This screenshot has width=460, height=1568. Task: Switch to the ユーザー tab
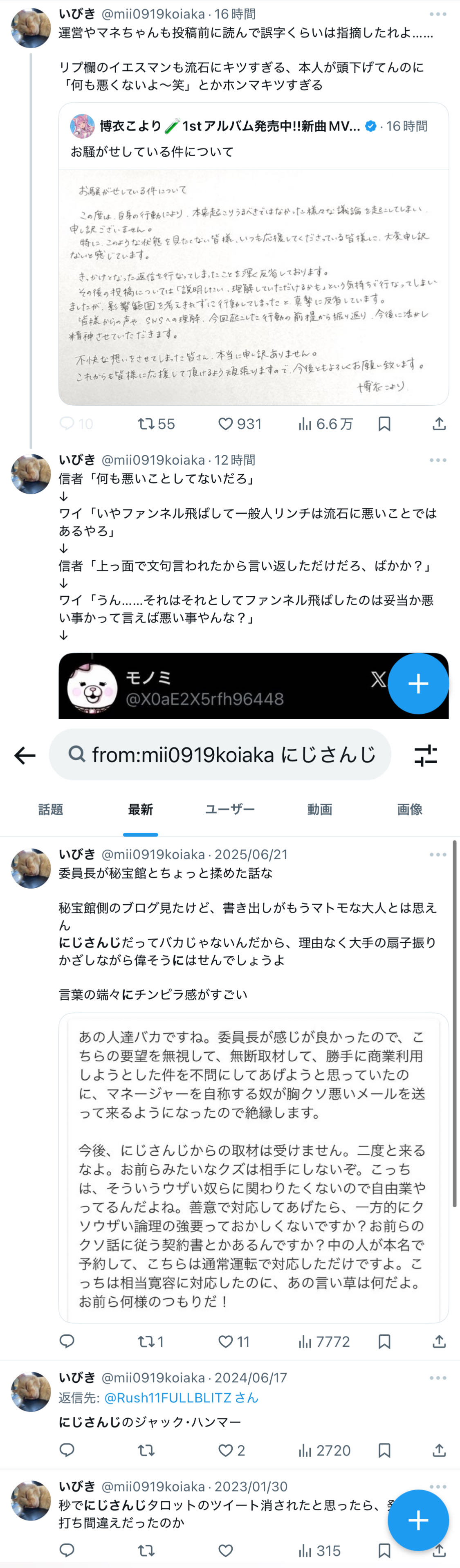pyautogui.click(x=229, y=809)
